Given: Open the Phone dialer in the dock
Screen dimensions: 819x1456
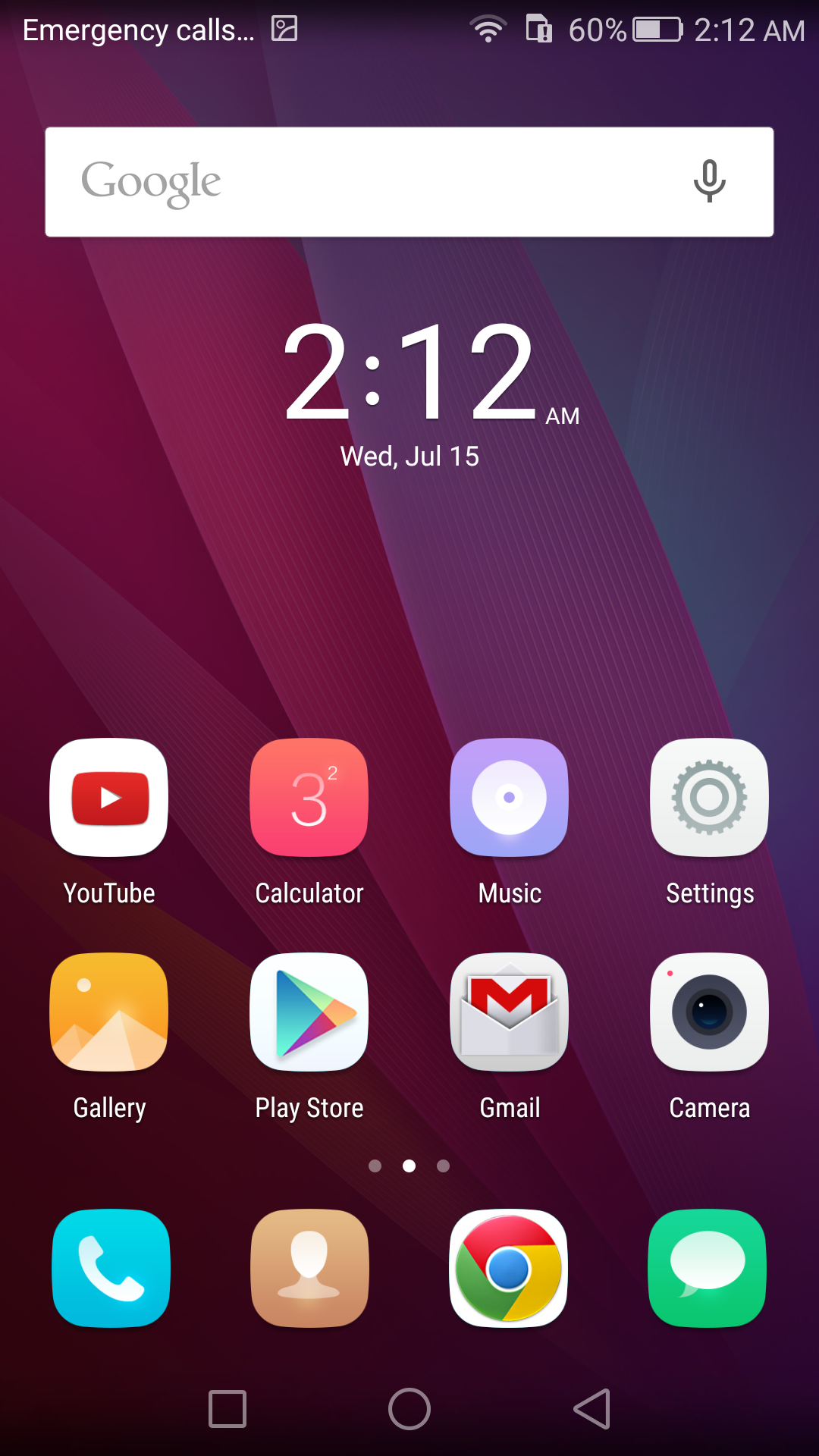Looking at the screenshot, I should point(111,1269).
